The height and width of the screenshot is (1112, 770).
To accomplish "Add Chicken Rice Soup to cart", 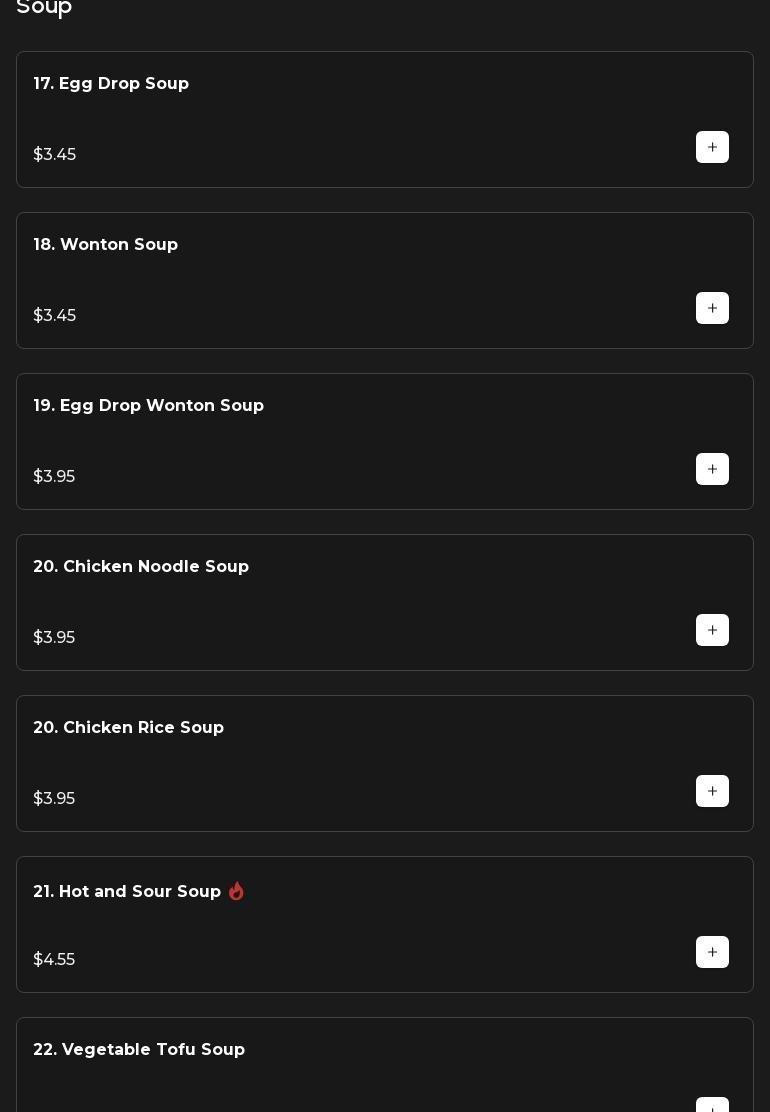I will pos(712,791).
